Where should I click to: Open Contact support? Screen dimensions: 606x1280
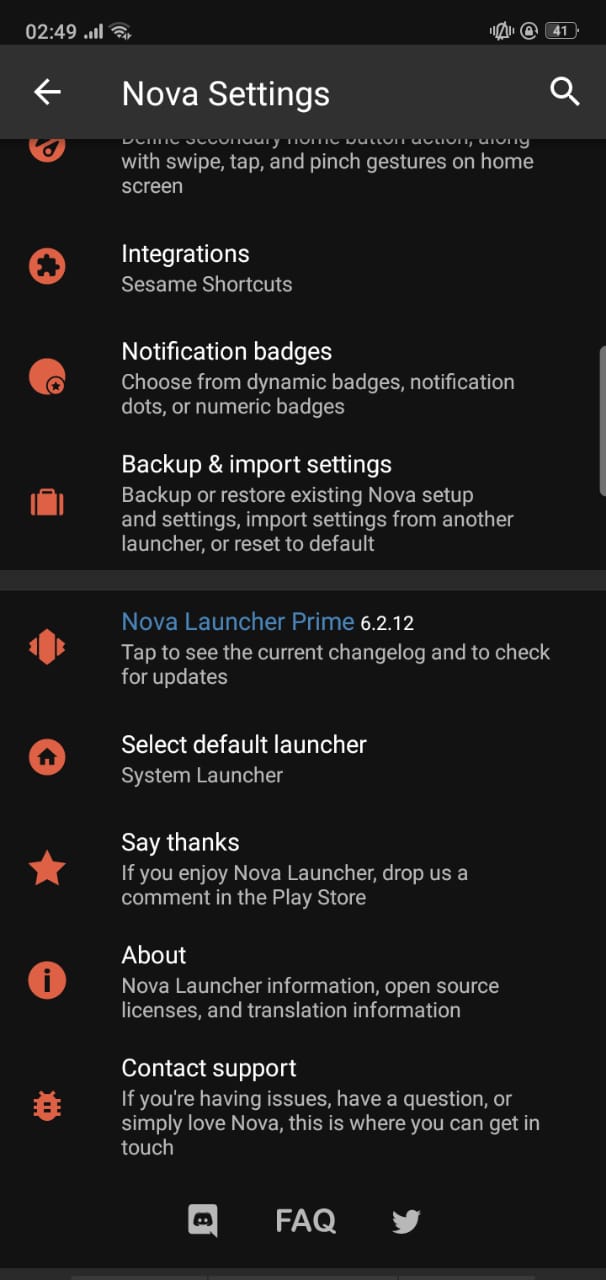click(x=303, y=1106)
